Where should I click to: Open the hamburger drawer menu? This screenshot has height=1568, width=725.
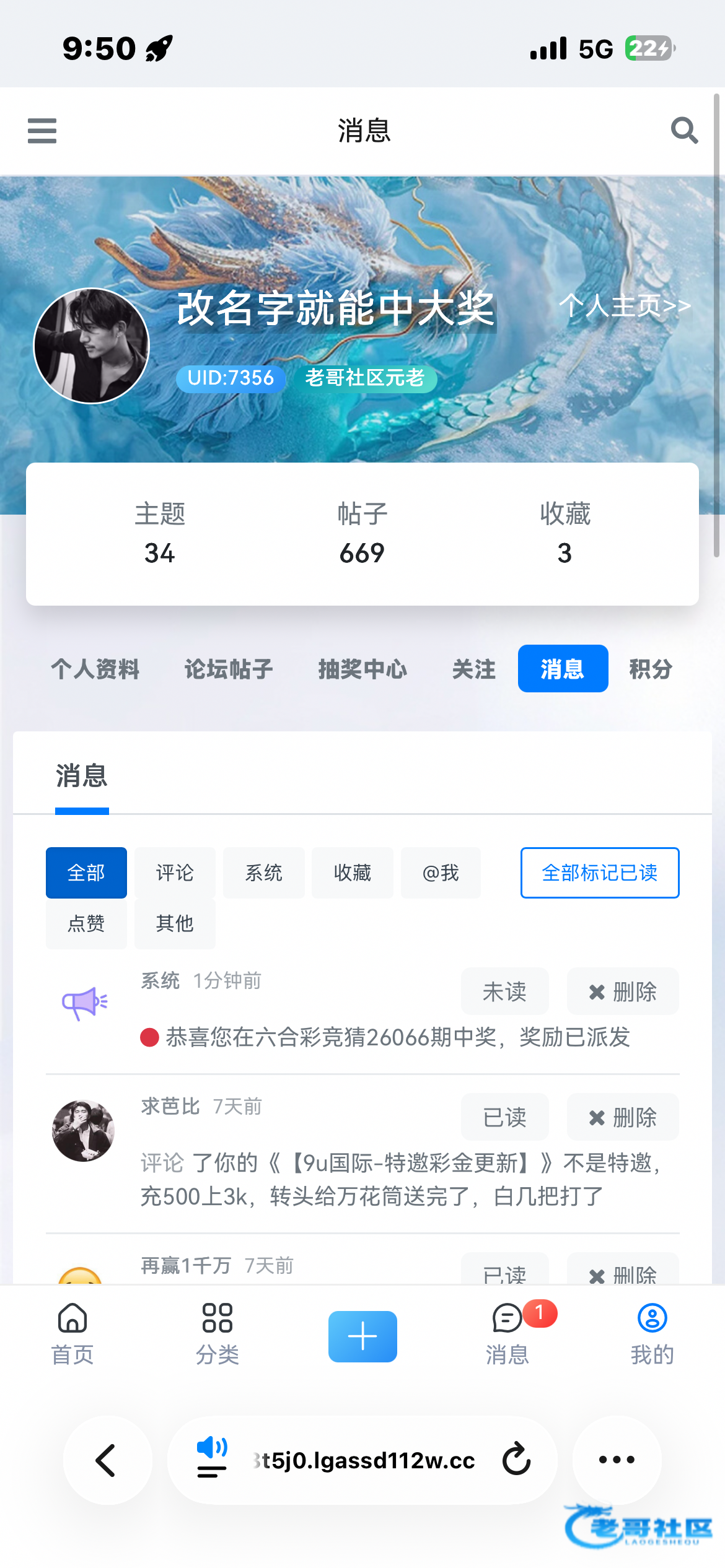point(42,131)
